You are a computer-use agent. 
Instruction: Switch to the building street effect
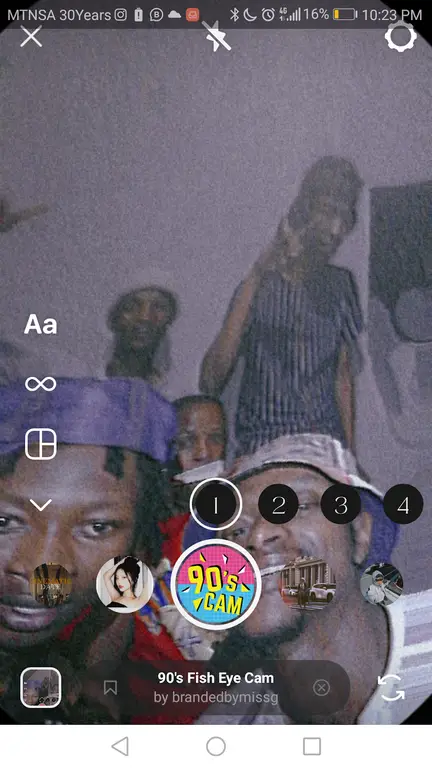pyautogui.click(x=308, y=584)
